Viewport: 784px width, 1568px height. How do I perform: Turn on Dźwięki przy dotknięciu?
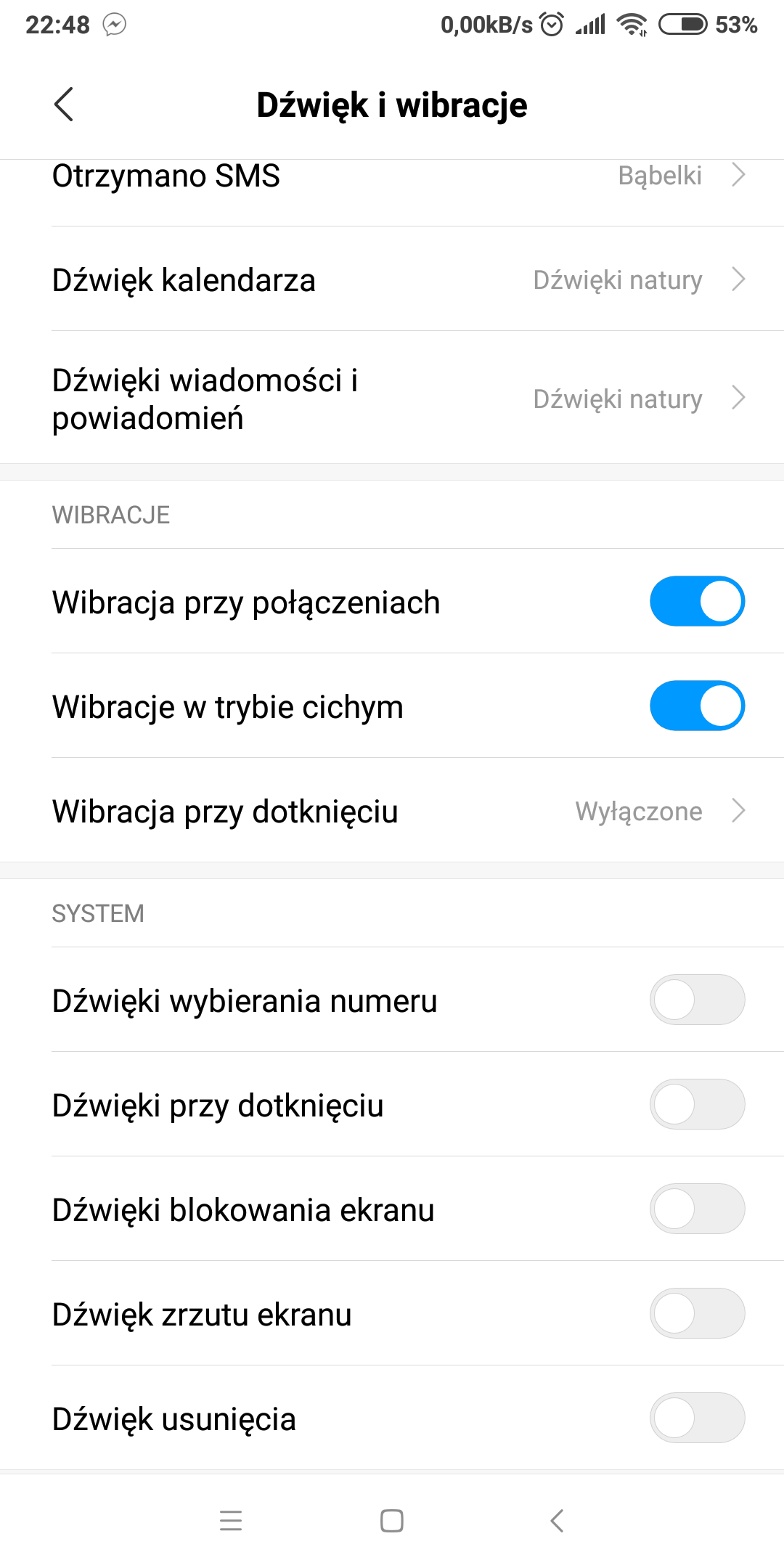pyautogui.click(x=697, y=1104)
